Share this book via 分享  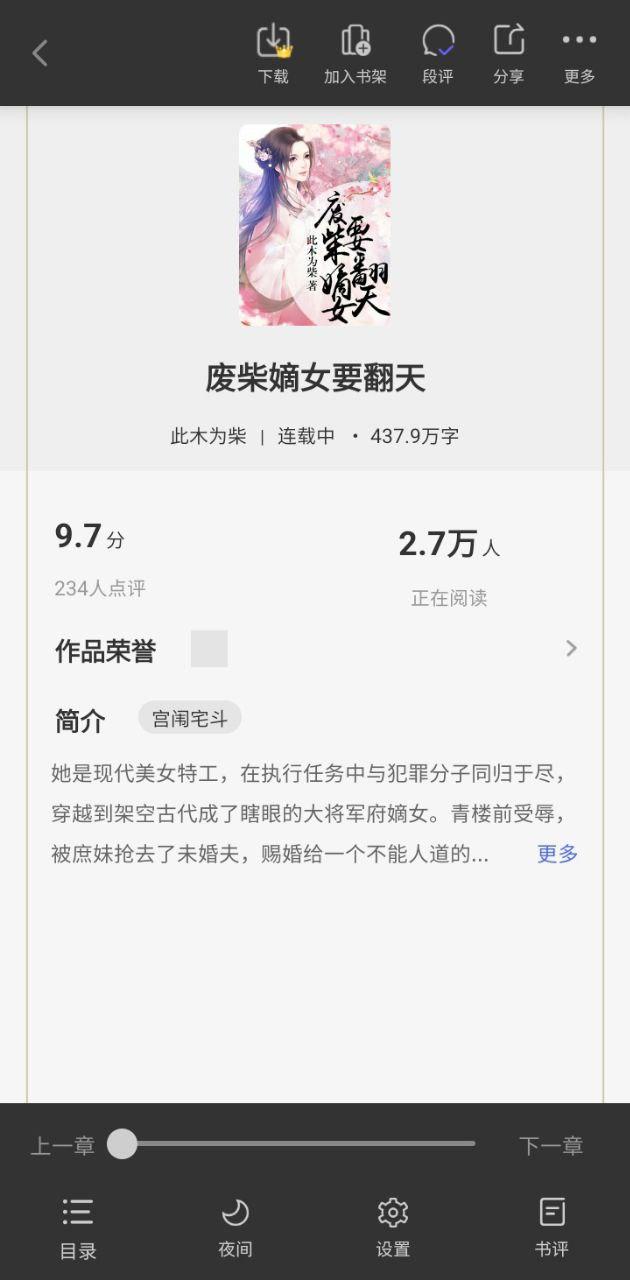point(509,54)
